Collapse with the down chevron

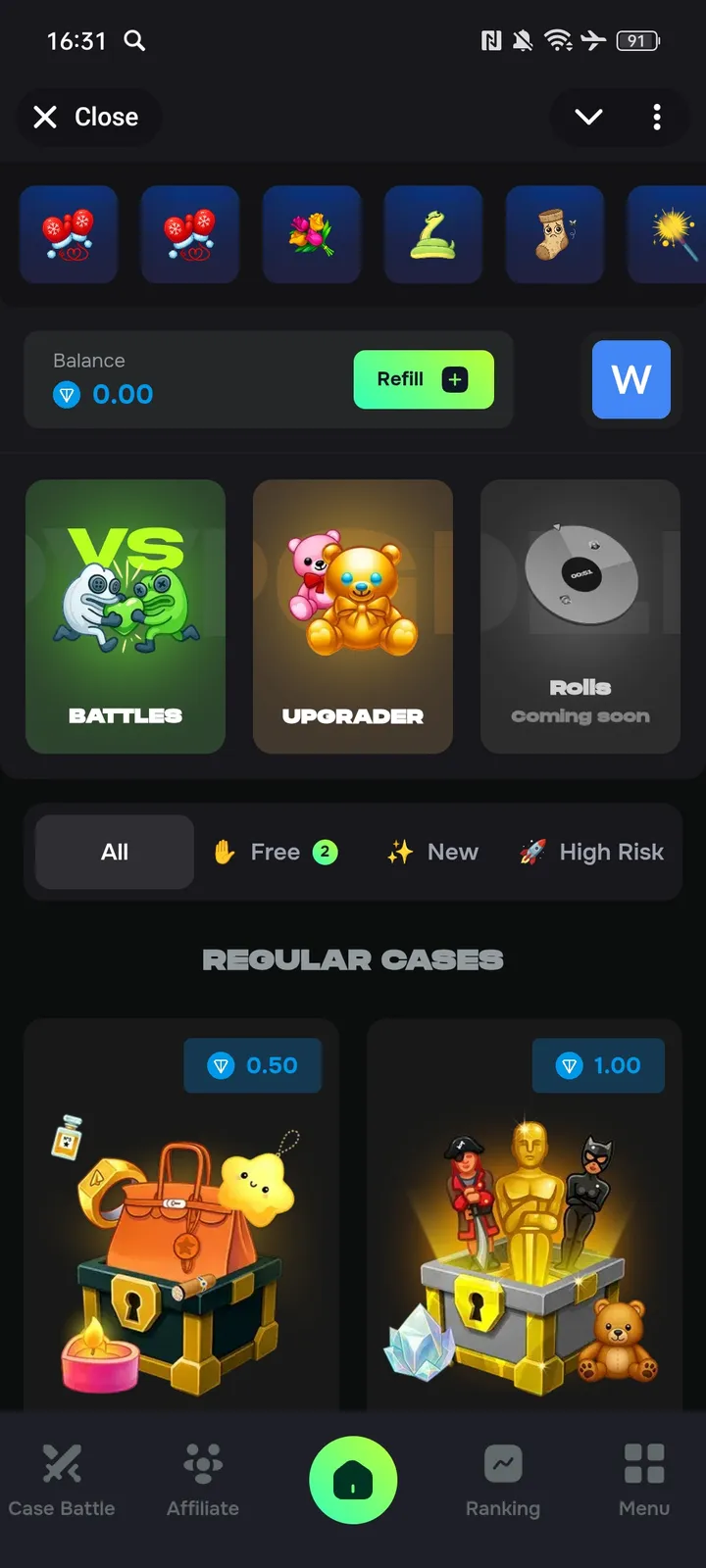(588, 118)
